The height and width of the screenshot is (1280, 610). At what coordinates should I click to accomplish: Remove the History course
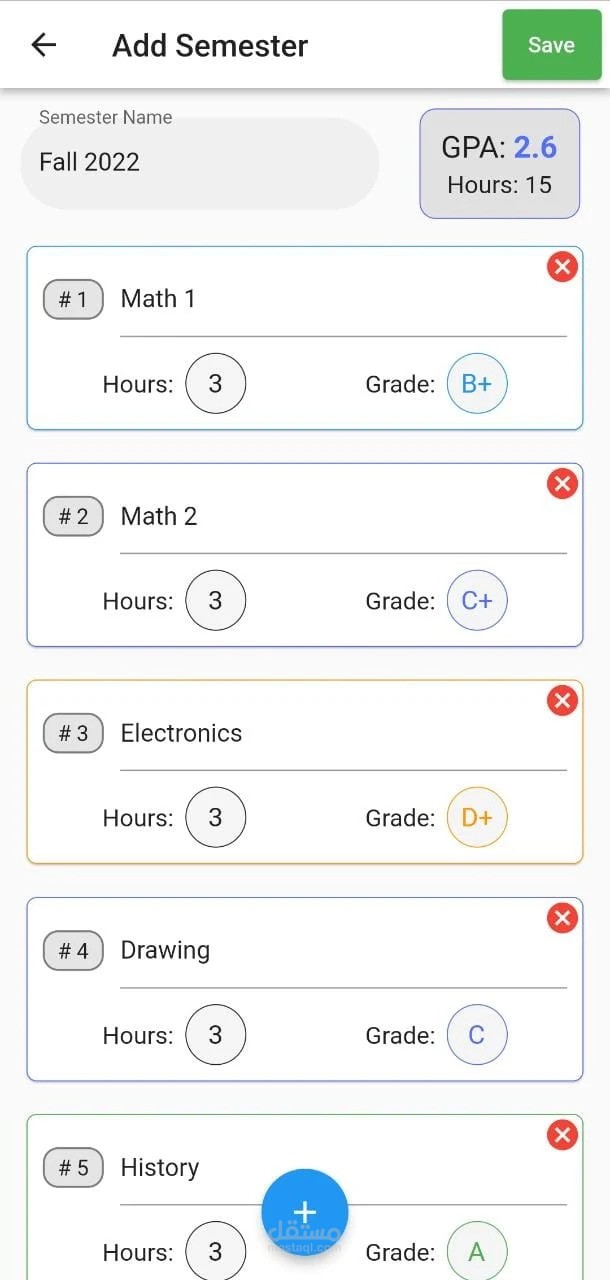[x=562, y=1135]
